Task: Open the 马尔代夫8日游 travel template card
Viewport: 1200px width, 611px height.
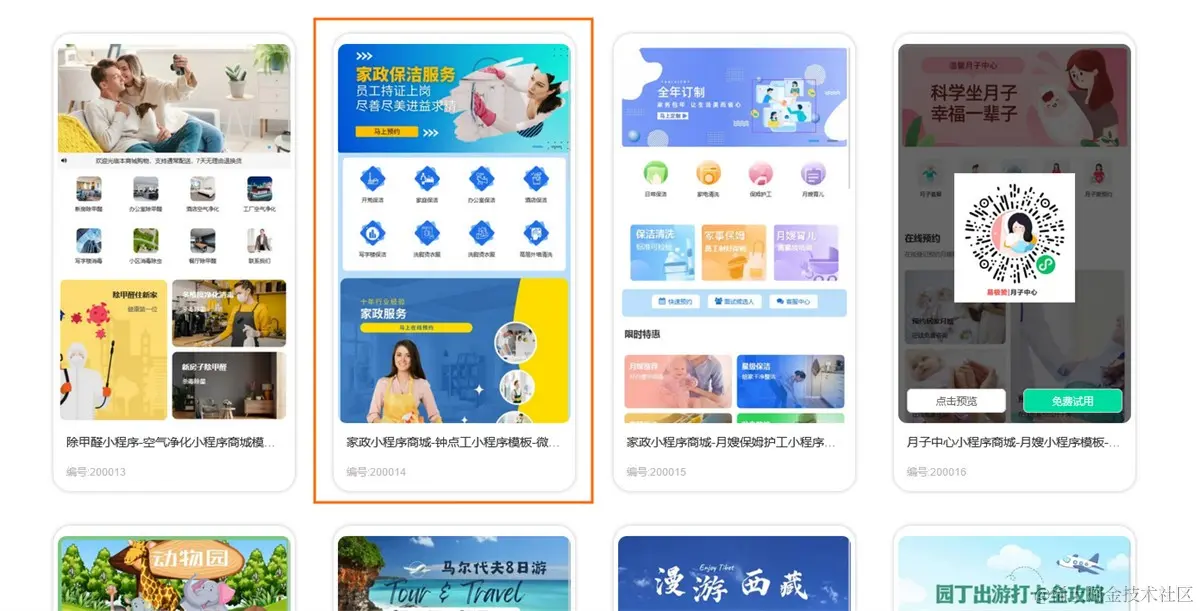Action: (453, 572)
